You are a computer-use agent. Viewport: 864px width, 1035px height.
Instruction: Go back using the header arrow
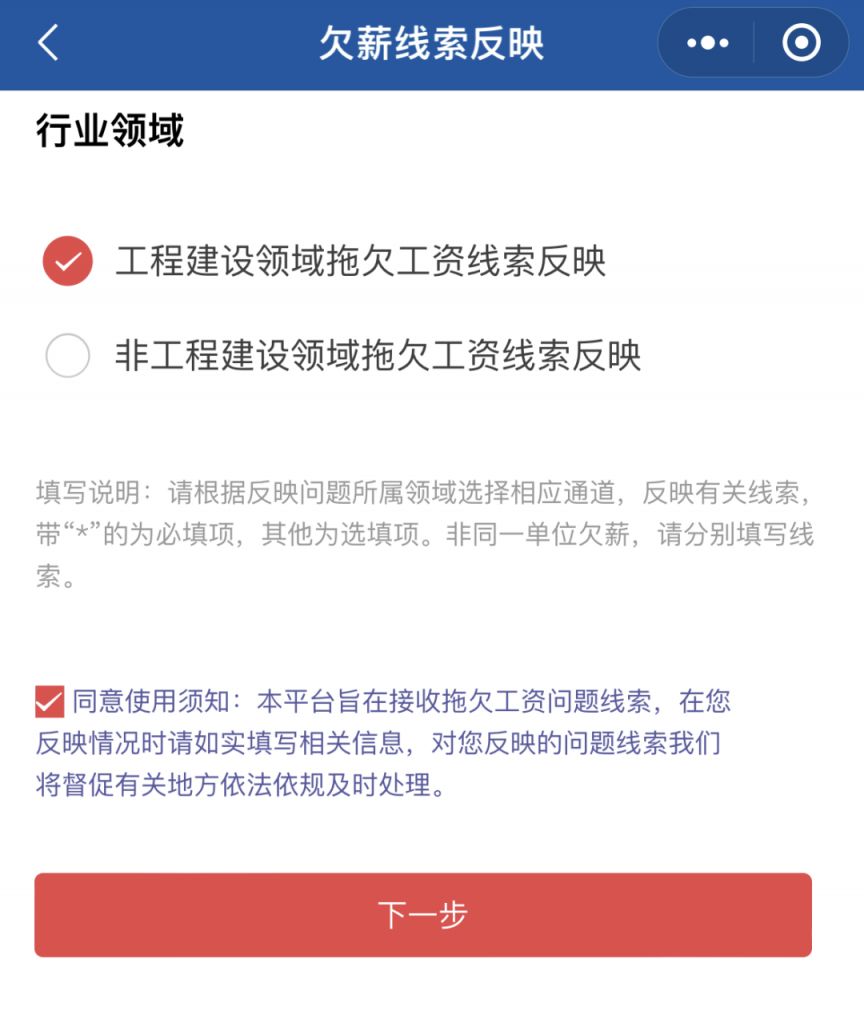pyautogui.click(x=48, y=43)
